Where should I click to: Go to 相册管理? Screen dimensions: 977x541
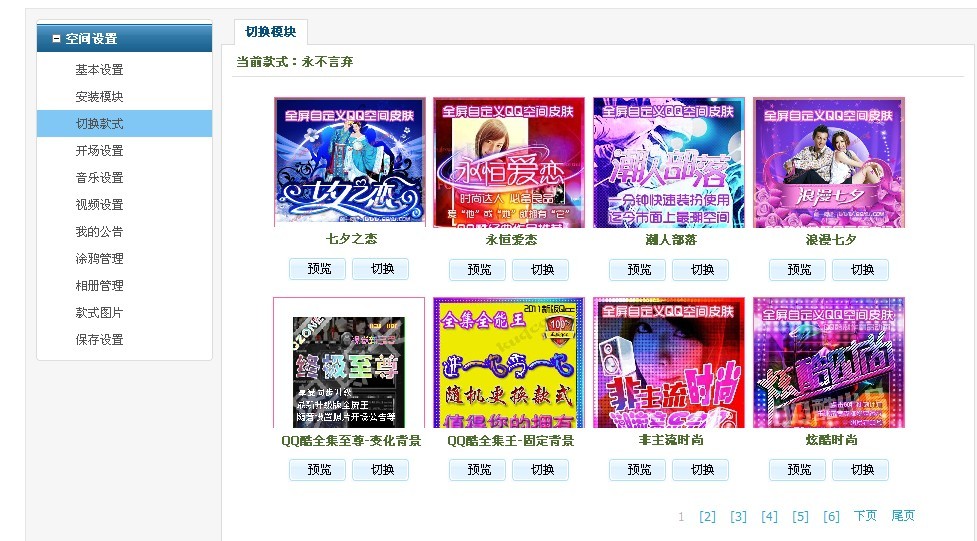click(99, 286)
